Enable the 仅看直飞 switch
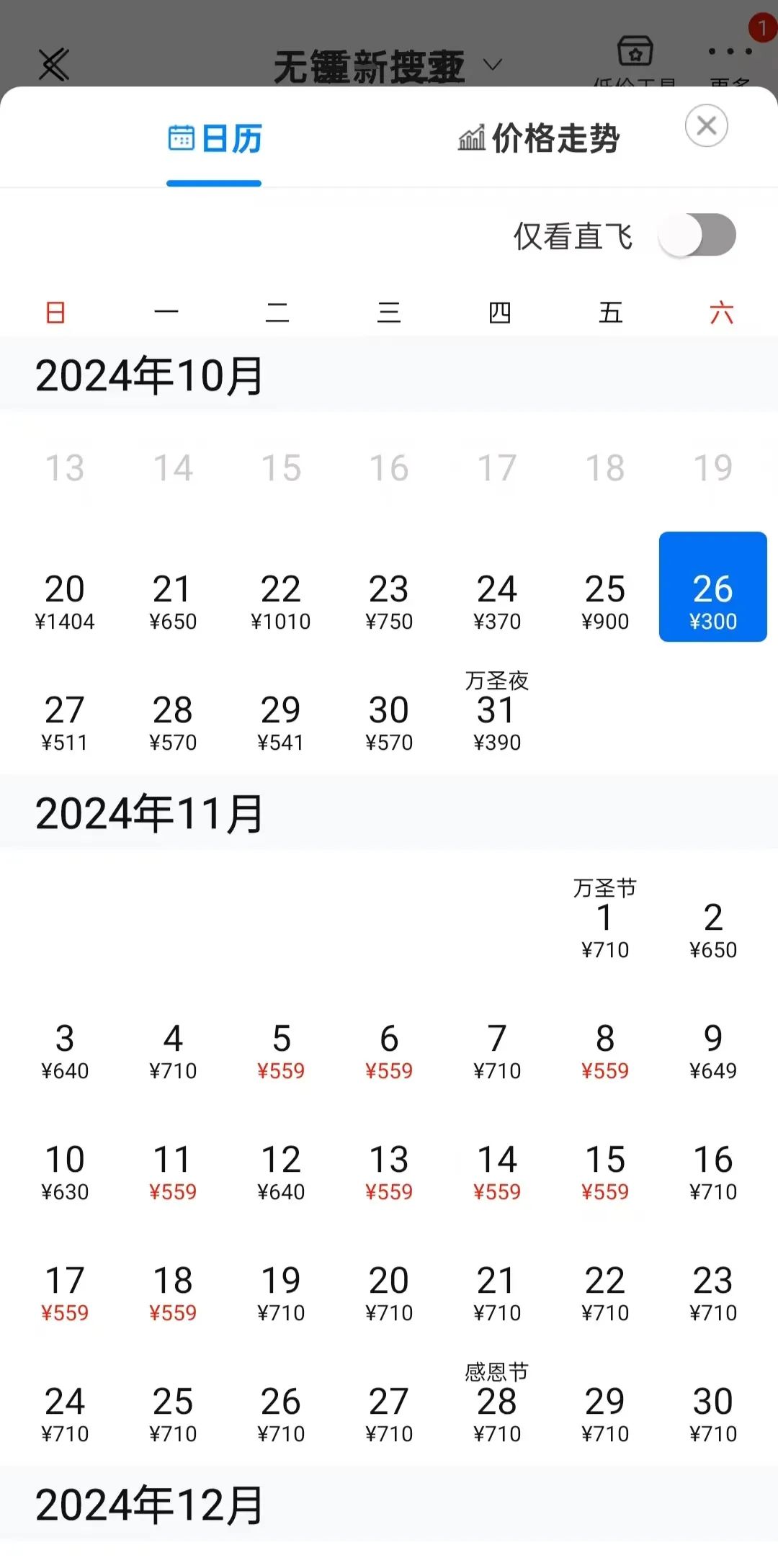The image size is (778, 1568). coord(697,235)
